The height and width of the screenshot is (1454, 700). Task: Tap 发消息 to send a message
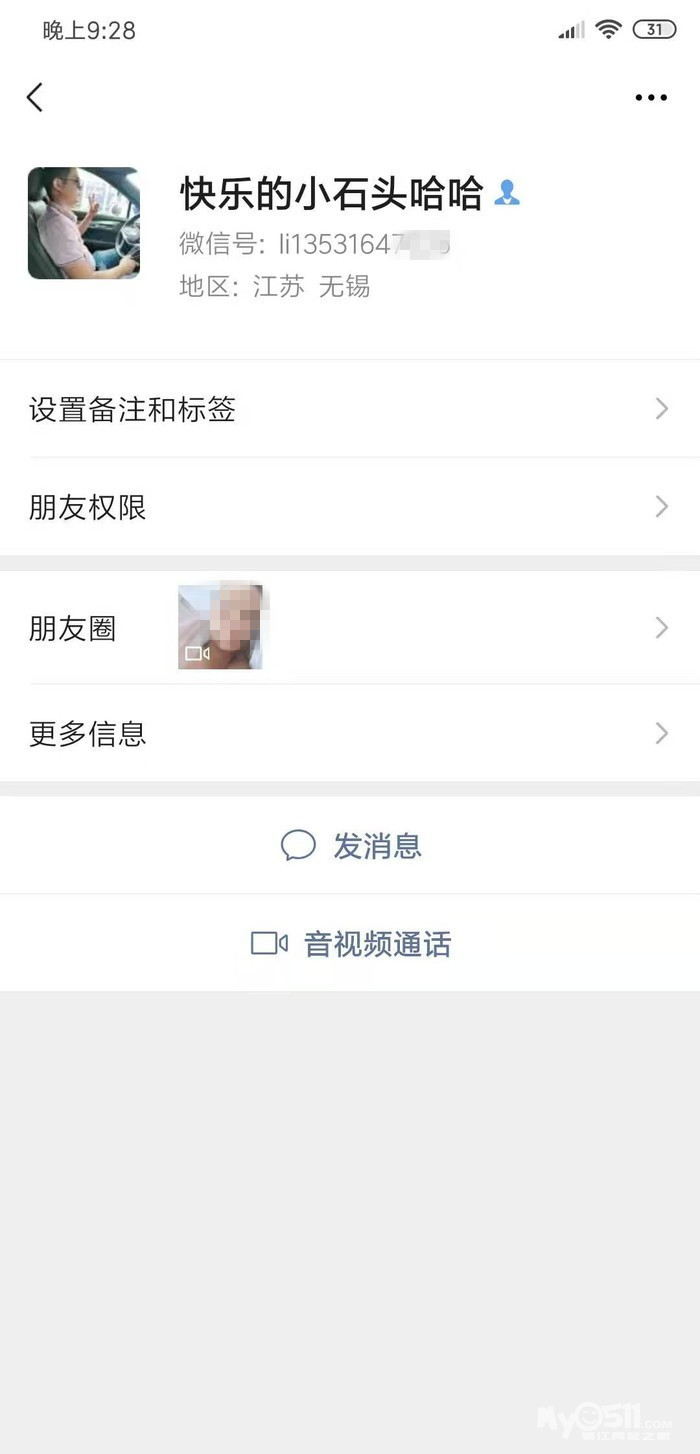pos(352,846)
